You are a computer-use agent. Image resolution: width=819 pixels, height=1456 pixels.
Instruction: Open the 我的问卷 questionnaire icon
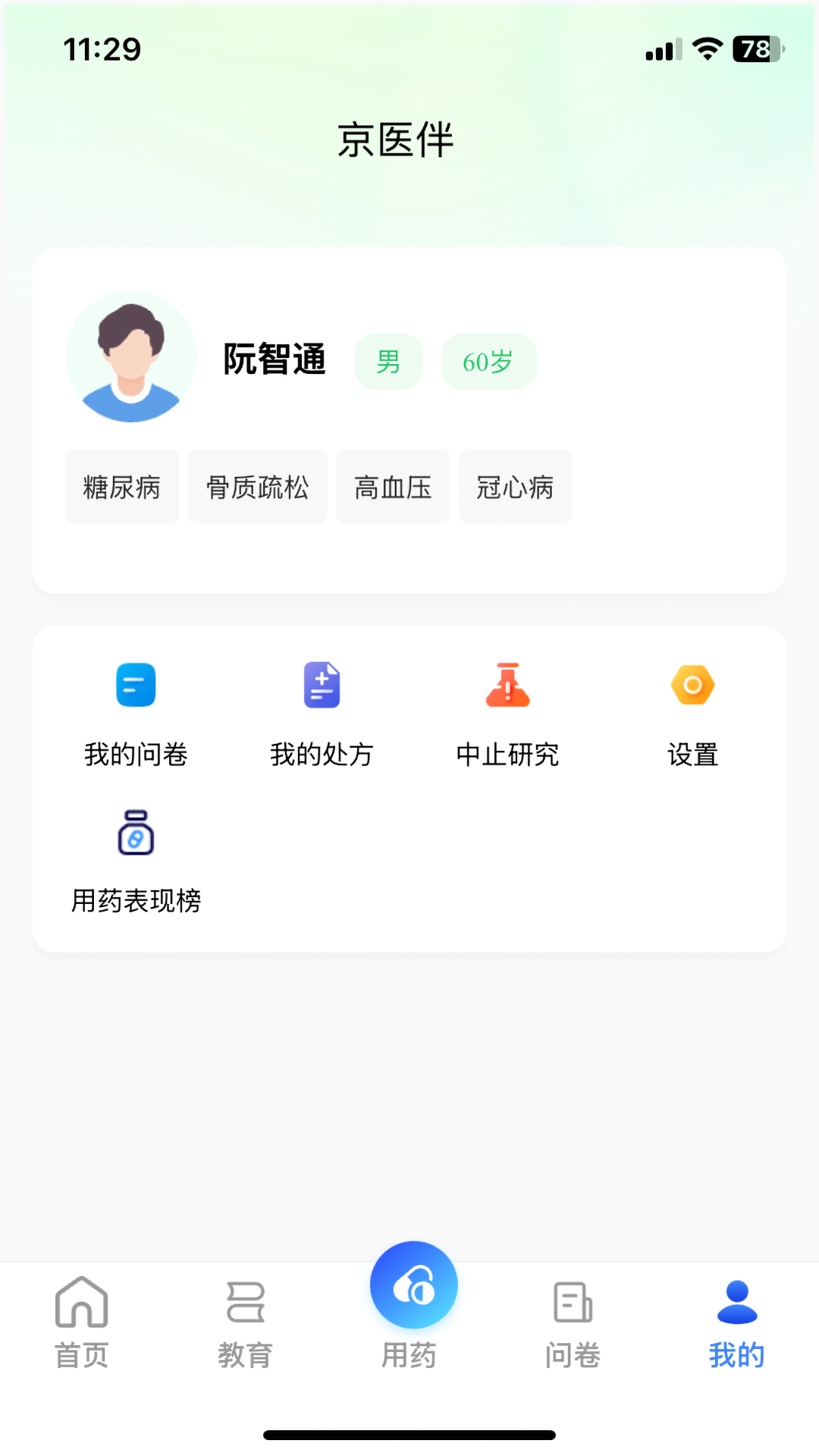point(136,684)
